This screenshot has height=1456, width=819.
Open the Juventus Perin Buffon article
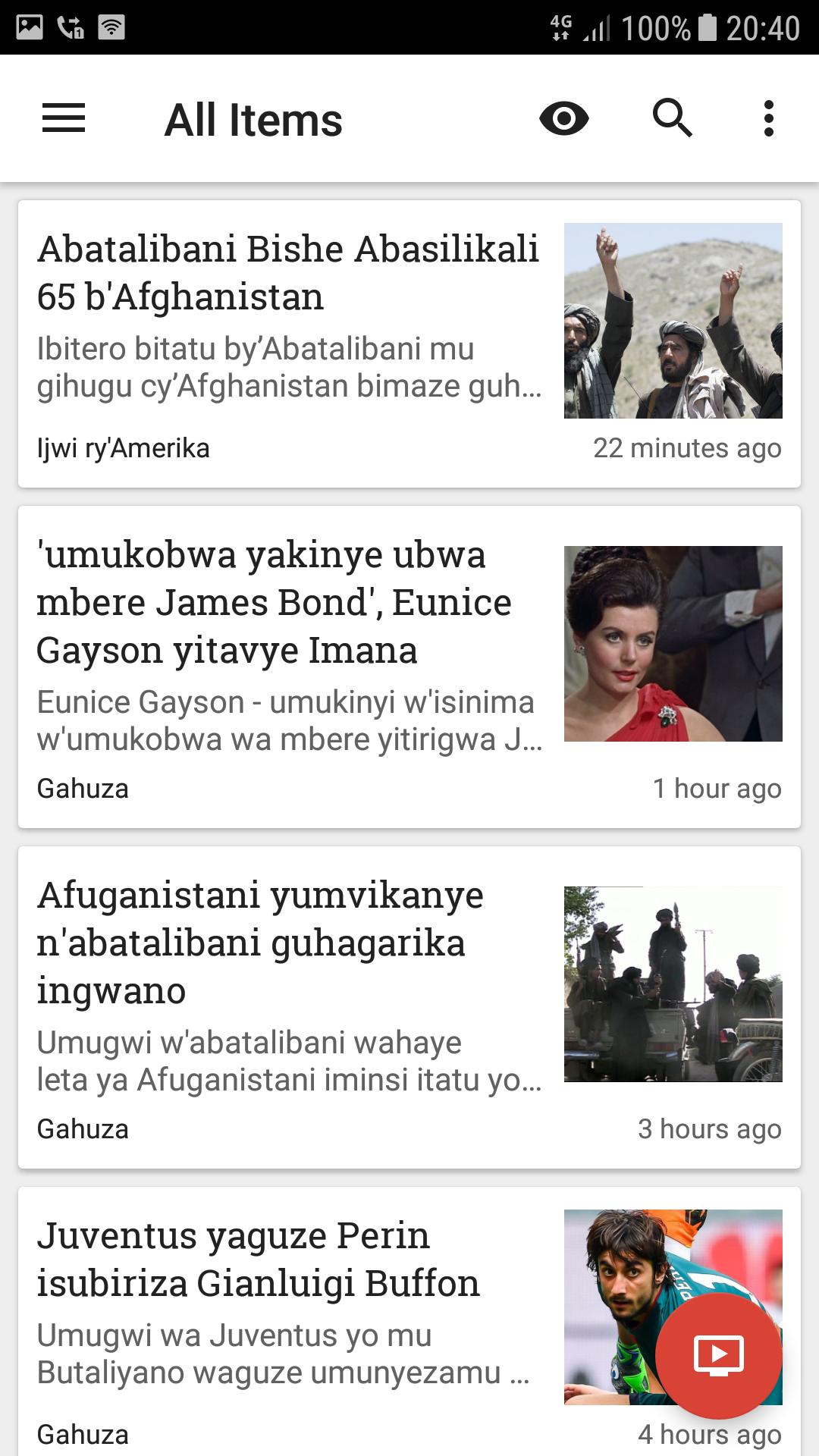[x=258, y=1259]
